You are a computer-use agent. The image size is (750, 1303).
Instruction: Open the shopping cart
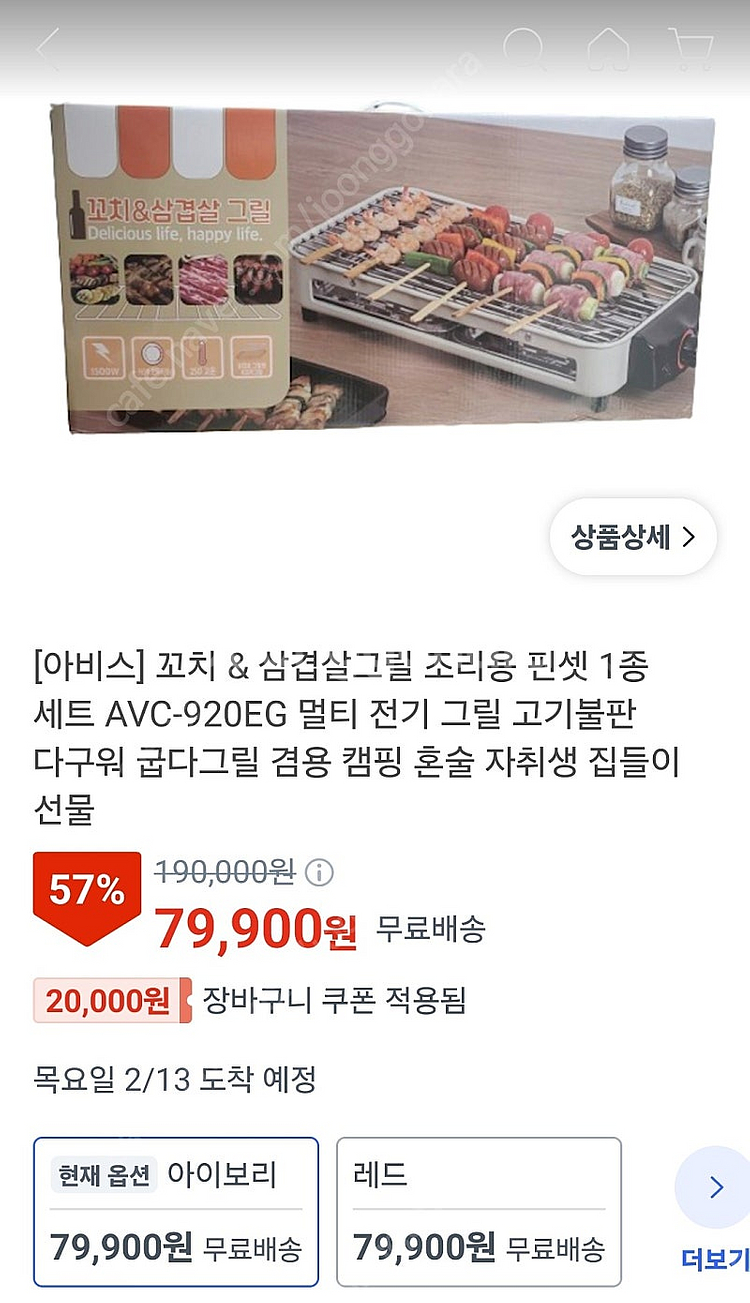[690, 48]
